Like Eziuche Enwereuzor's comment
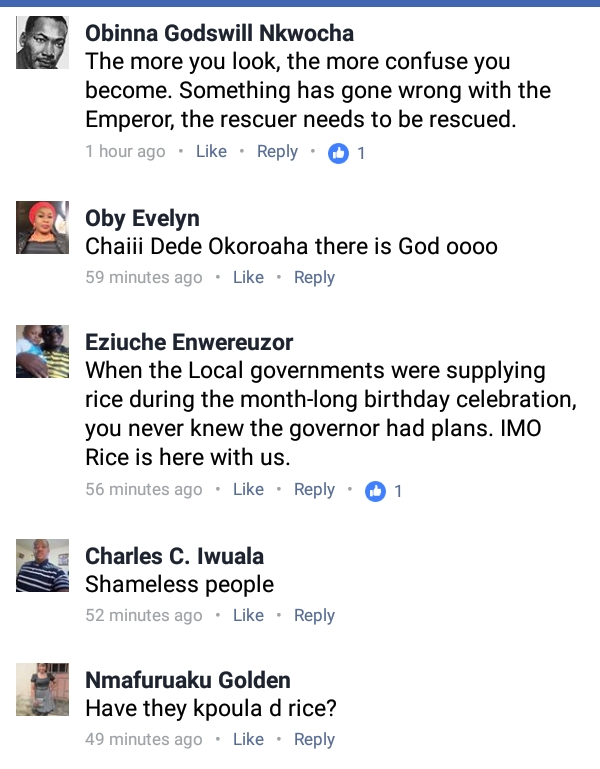Image resolution: width=600 pixels, height=769 pixels. (x=248, y=490)
